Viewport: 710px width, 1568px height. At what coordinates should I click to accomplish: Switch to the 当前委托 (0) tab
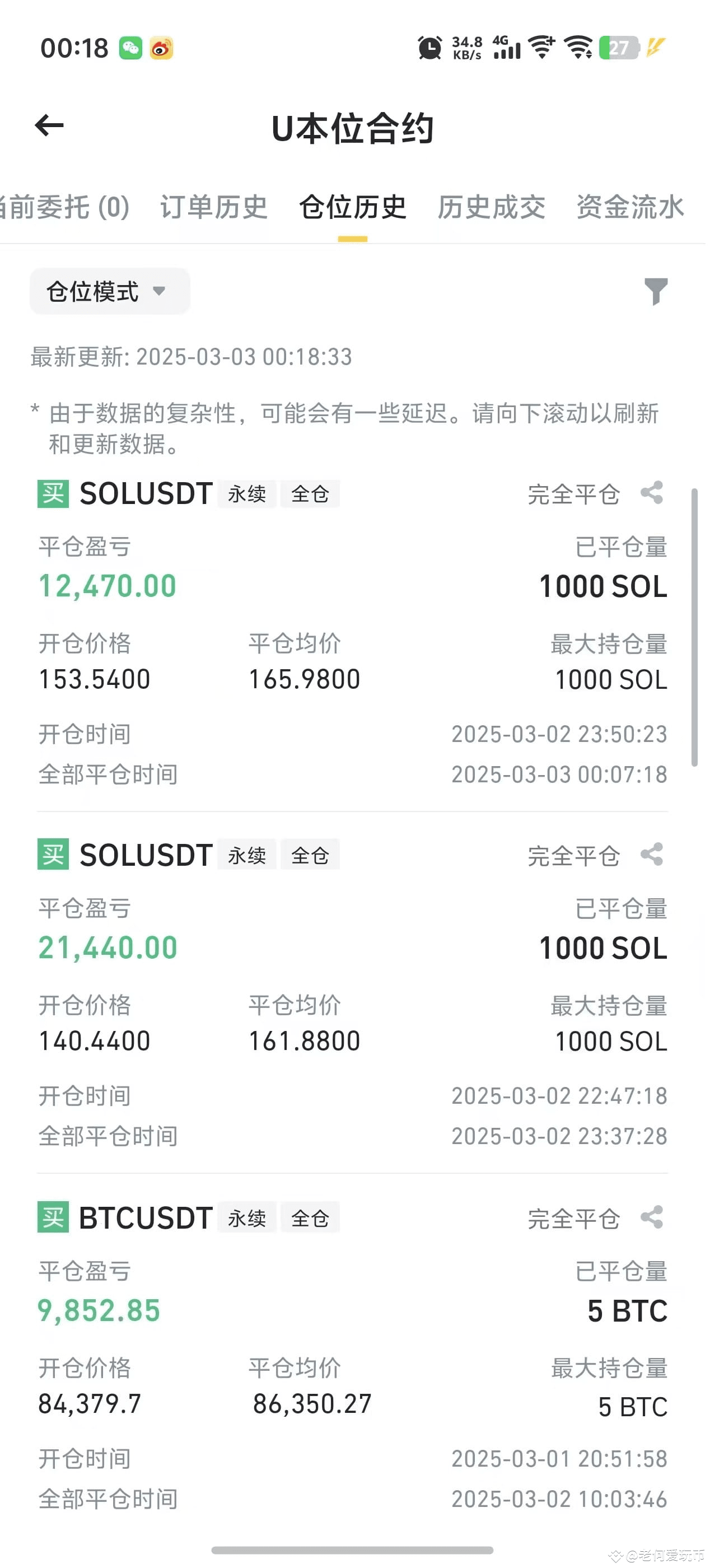[x=64, y=208]
